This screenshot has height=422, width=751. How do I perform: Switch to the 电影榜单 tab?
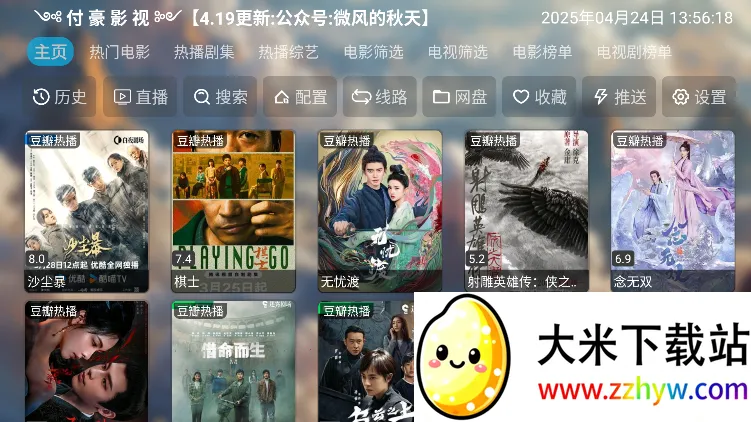(x=543, y=53)
